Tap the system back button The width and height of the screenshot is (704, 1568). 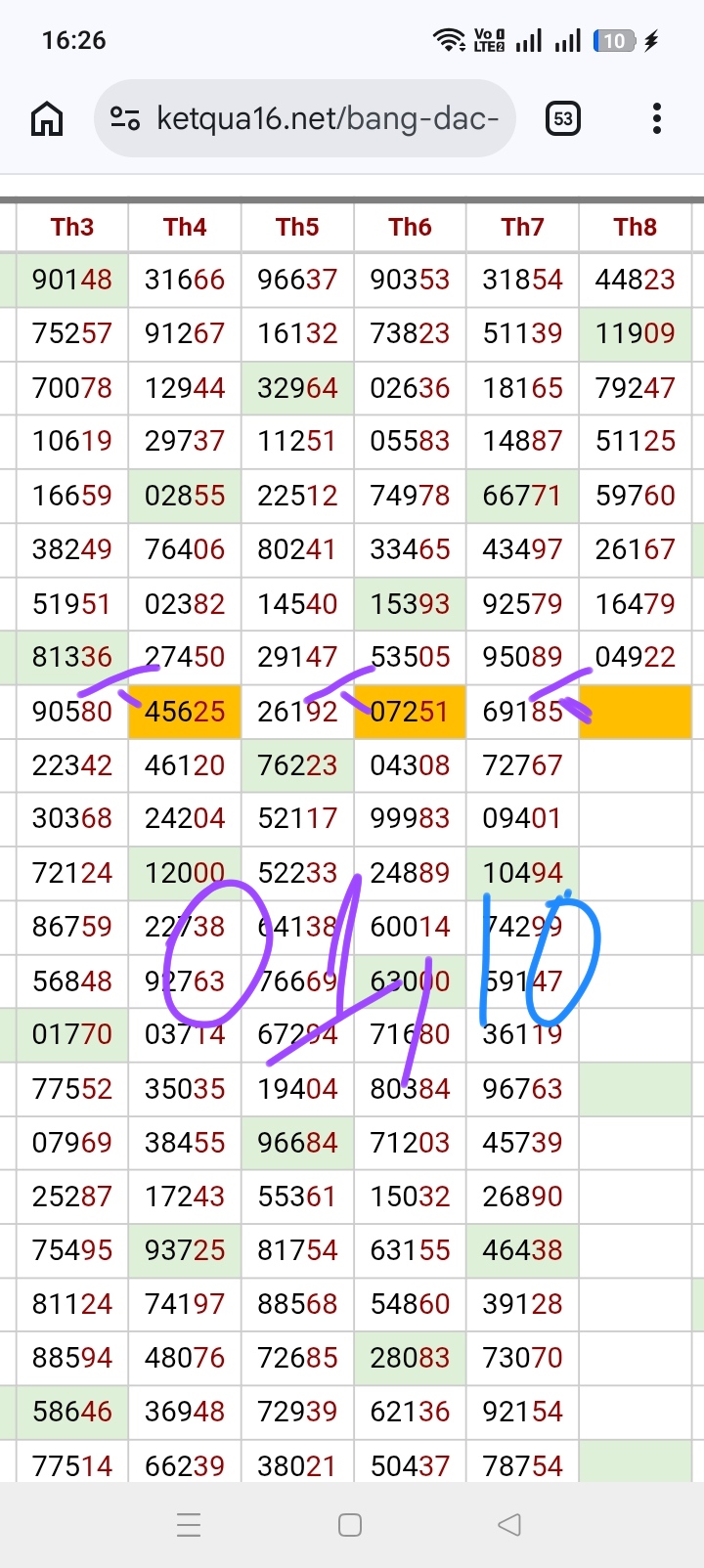click(509, 1525)
